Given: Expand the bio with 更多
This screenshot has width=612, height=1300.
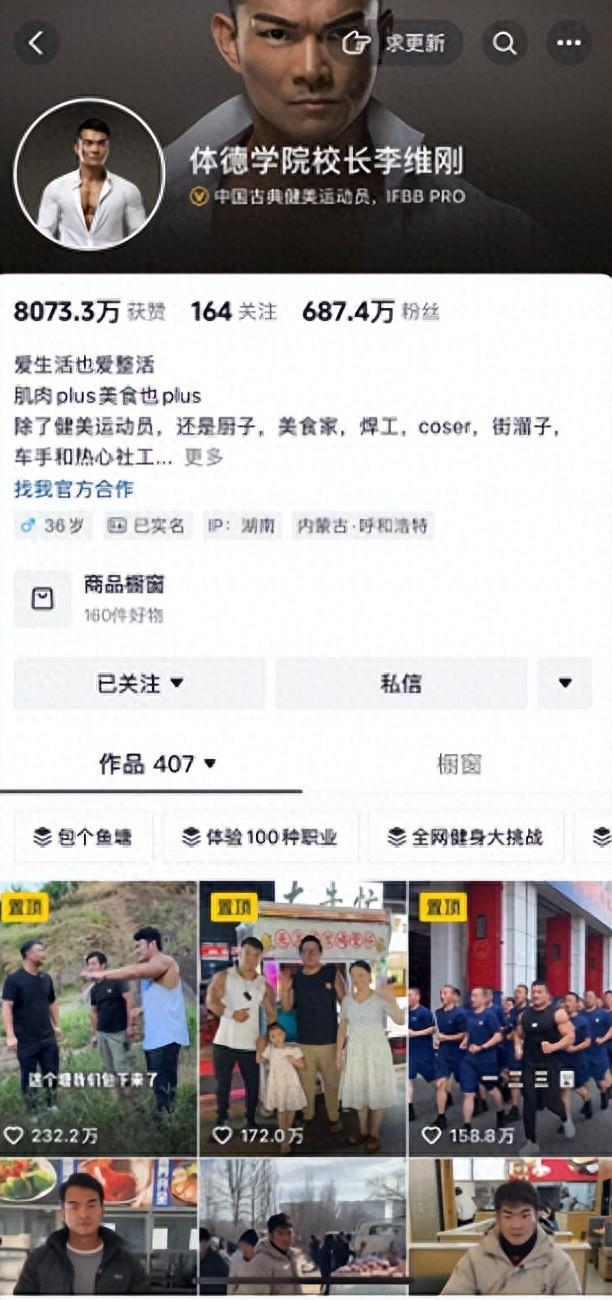Looking at the screenshot, I should (204, 457).
